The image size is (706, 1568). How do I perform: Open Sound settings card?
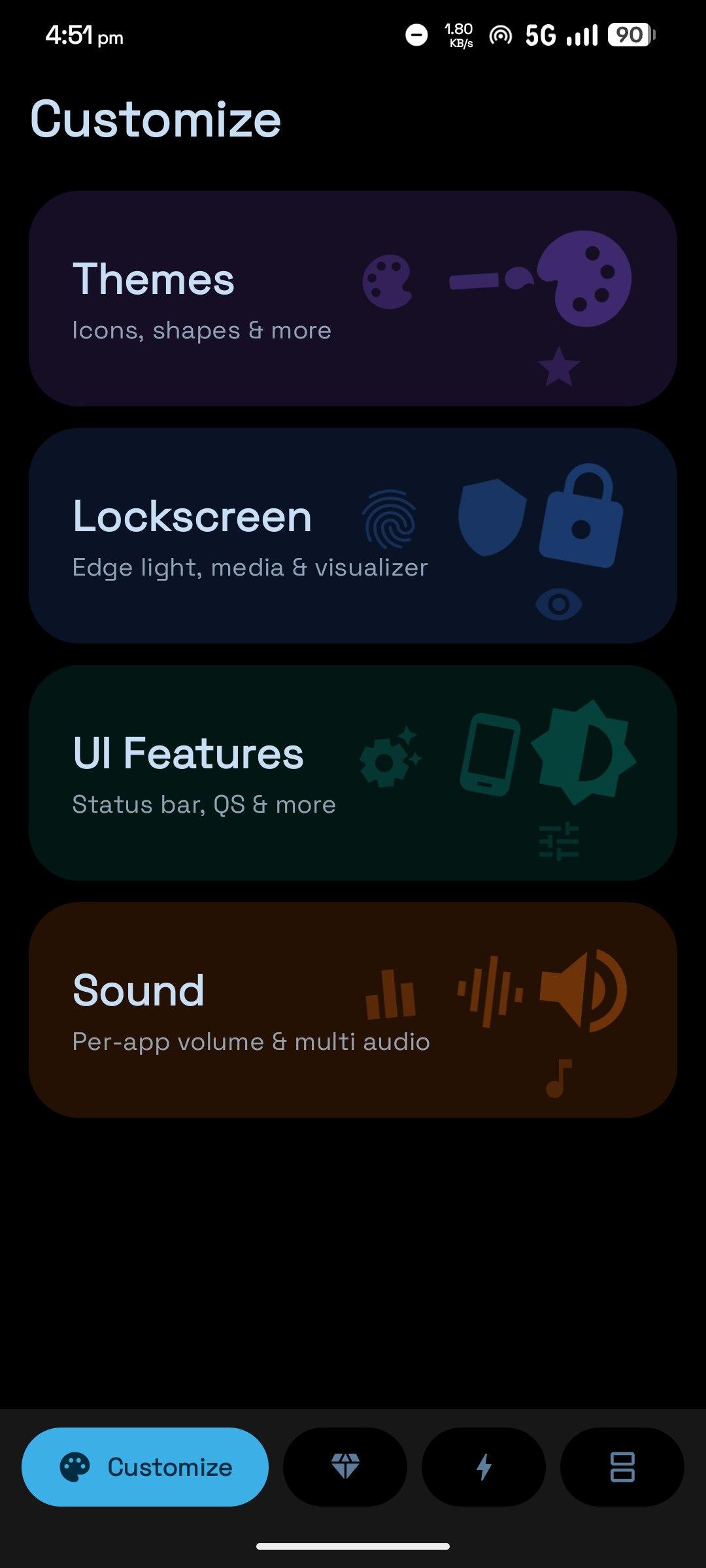[352, 1010]
